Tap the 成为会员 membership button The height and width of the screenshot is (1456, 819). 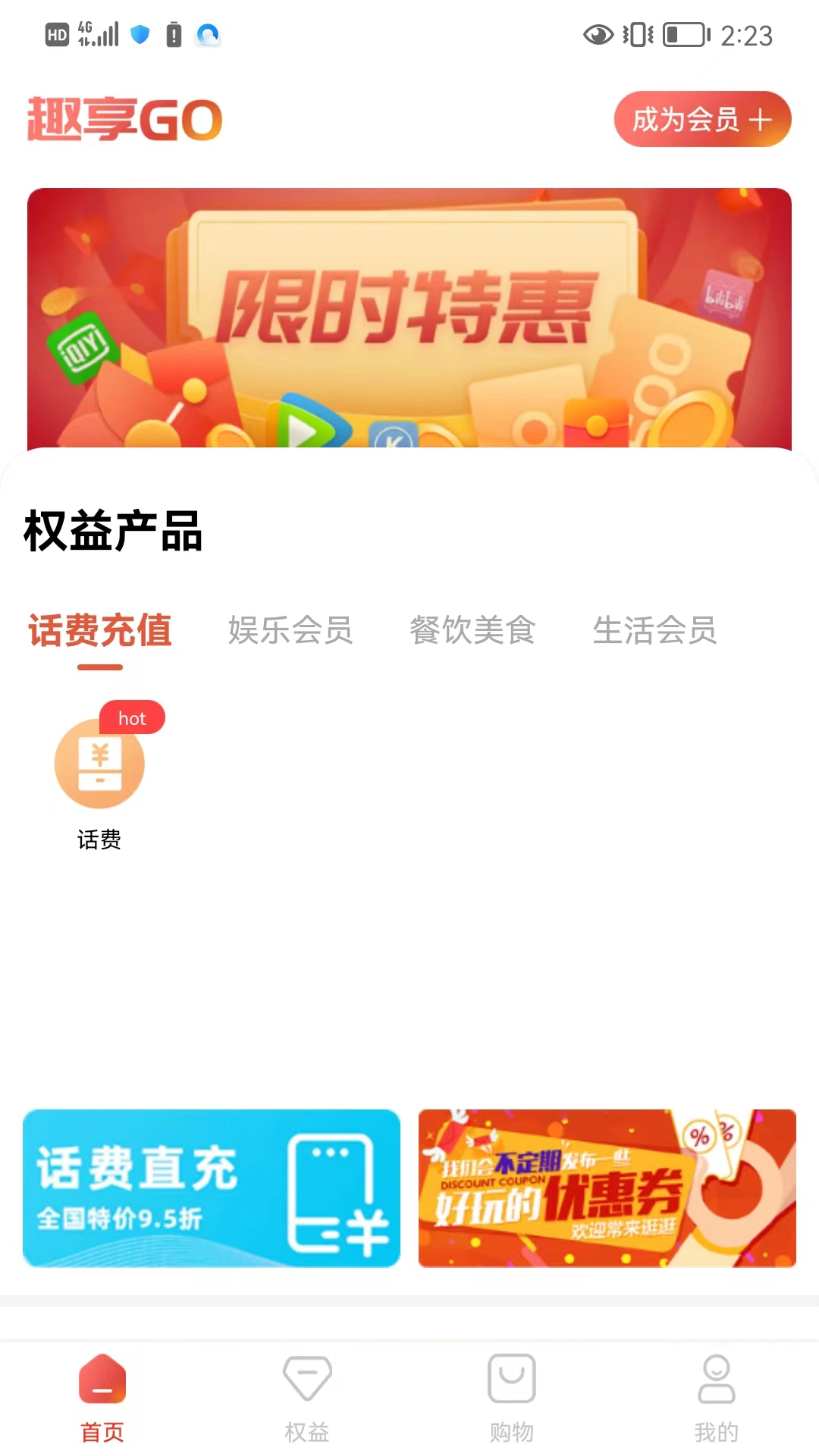(702, 119)
